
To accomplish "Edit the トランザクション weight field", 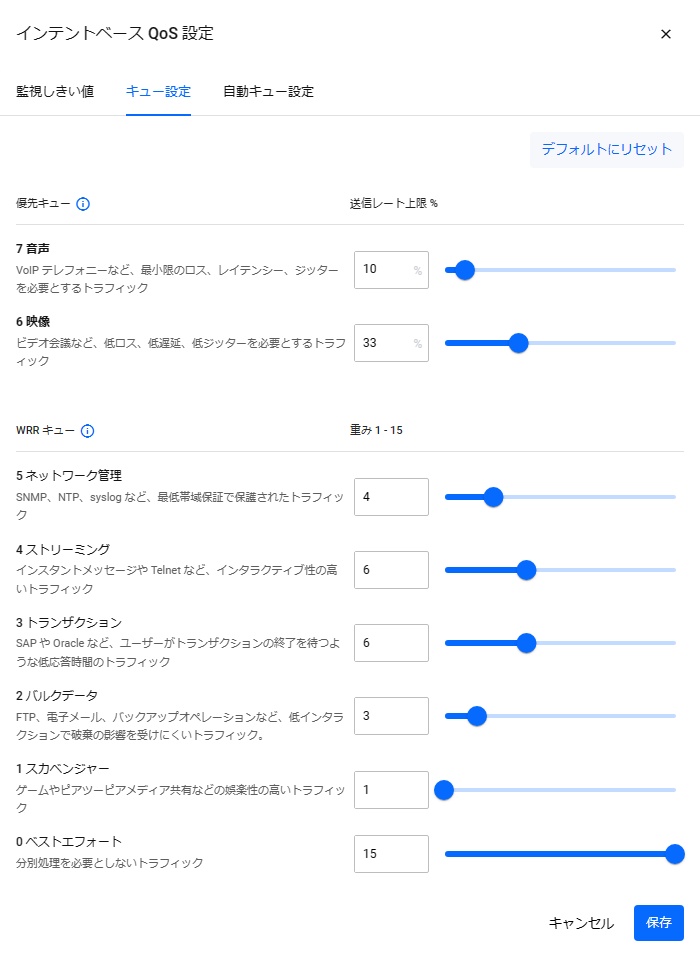I will pyautogui.click(x=391, y=643).
